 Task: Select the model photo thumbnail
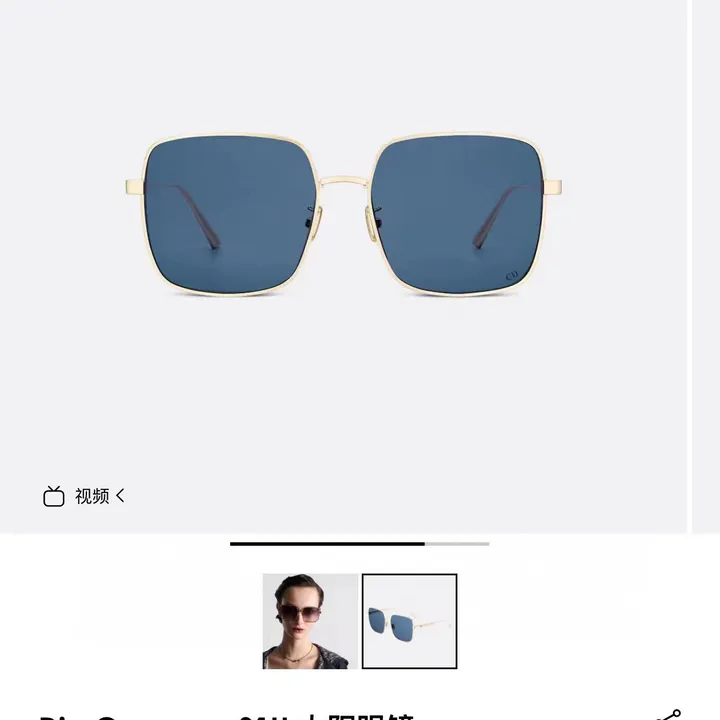[x=309, y=620]
